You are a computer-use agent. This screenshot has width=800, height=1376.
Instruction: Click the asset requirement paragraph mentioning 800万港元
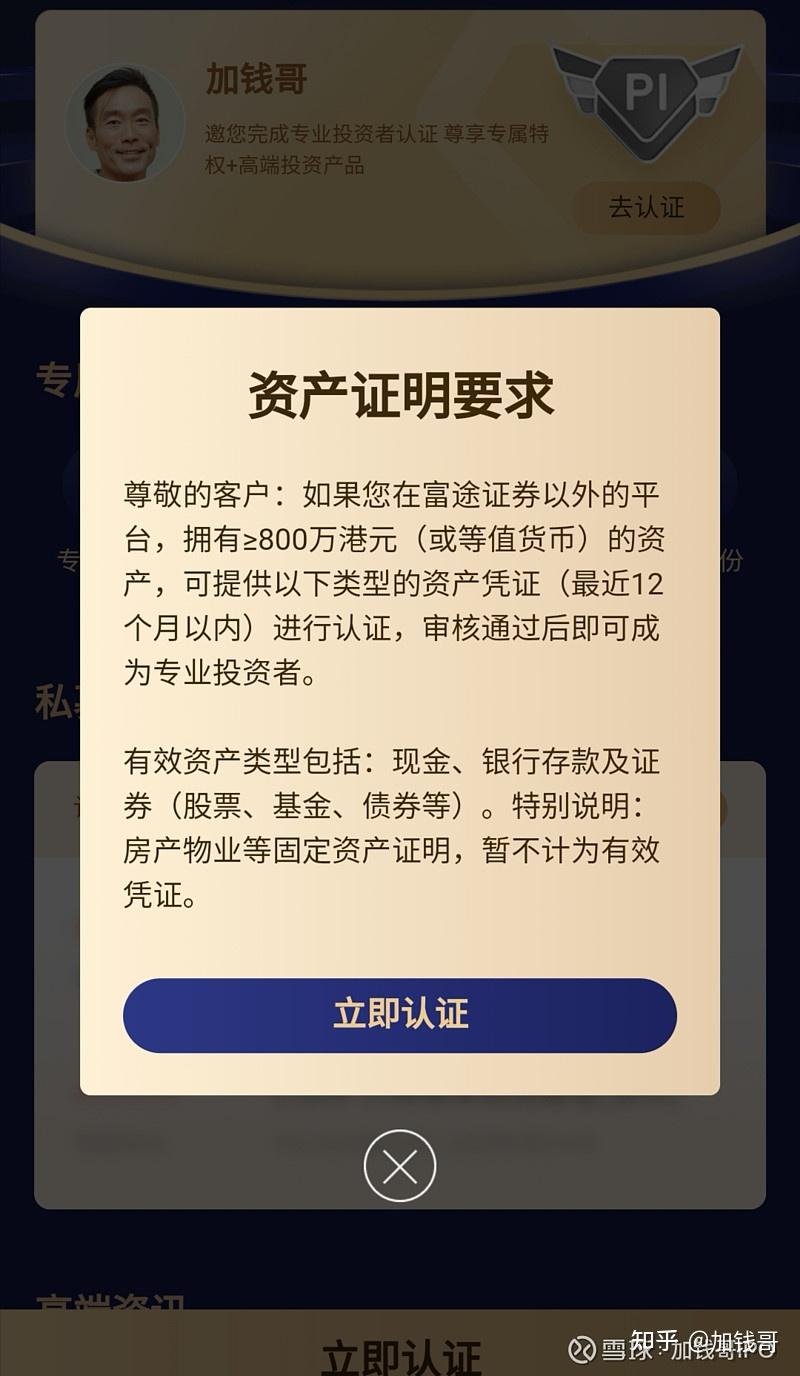(x=400, y=580)
